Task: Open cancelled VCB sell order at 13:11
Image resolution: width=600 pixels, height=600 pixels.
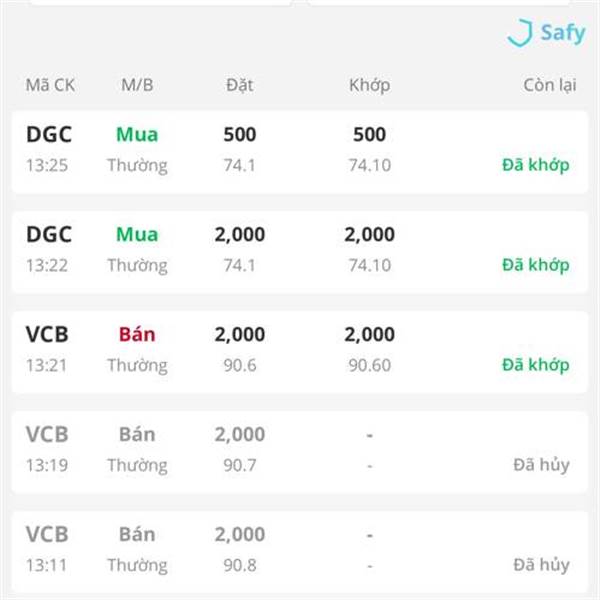Action: point(300,552)
